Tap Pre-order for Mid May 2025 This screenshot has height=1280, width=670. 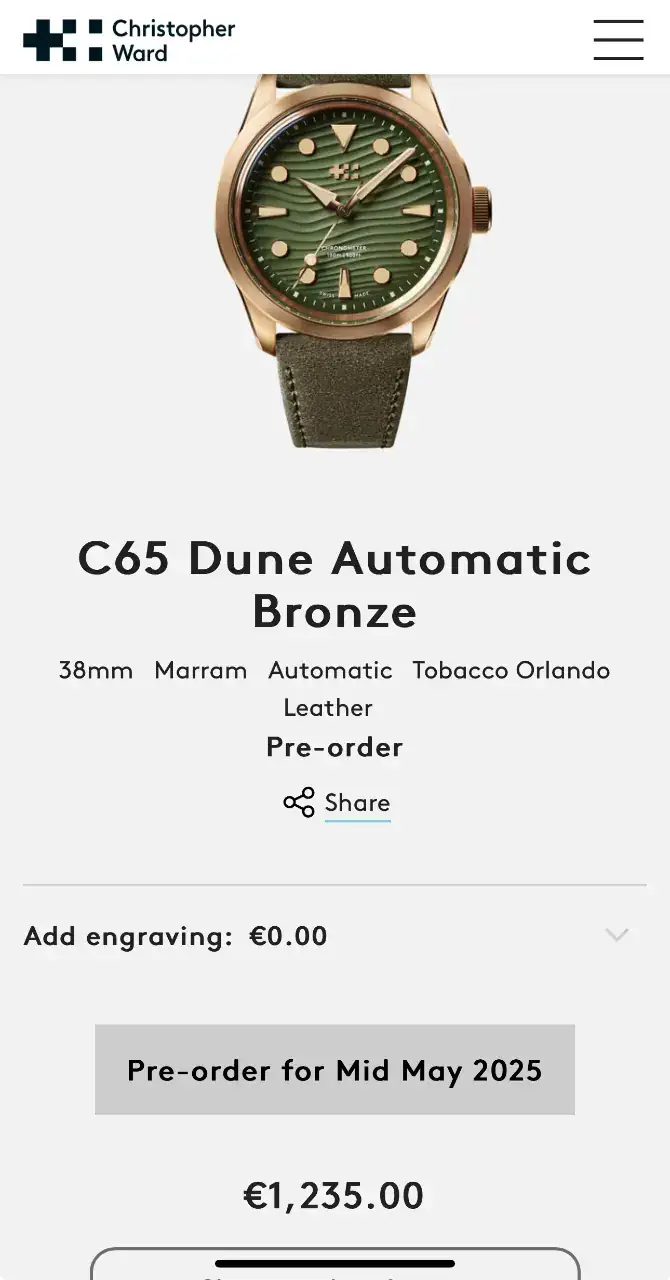click(334, 1069)
